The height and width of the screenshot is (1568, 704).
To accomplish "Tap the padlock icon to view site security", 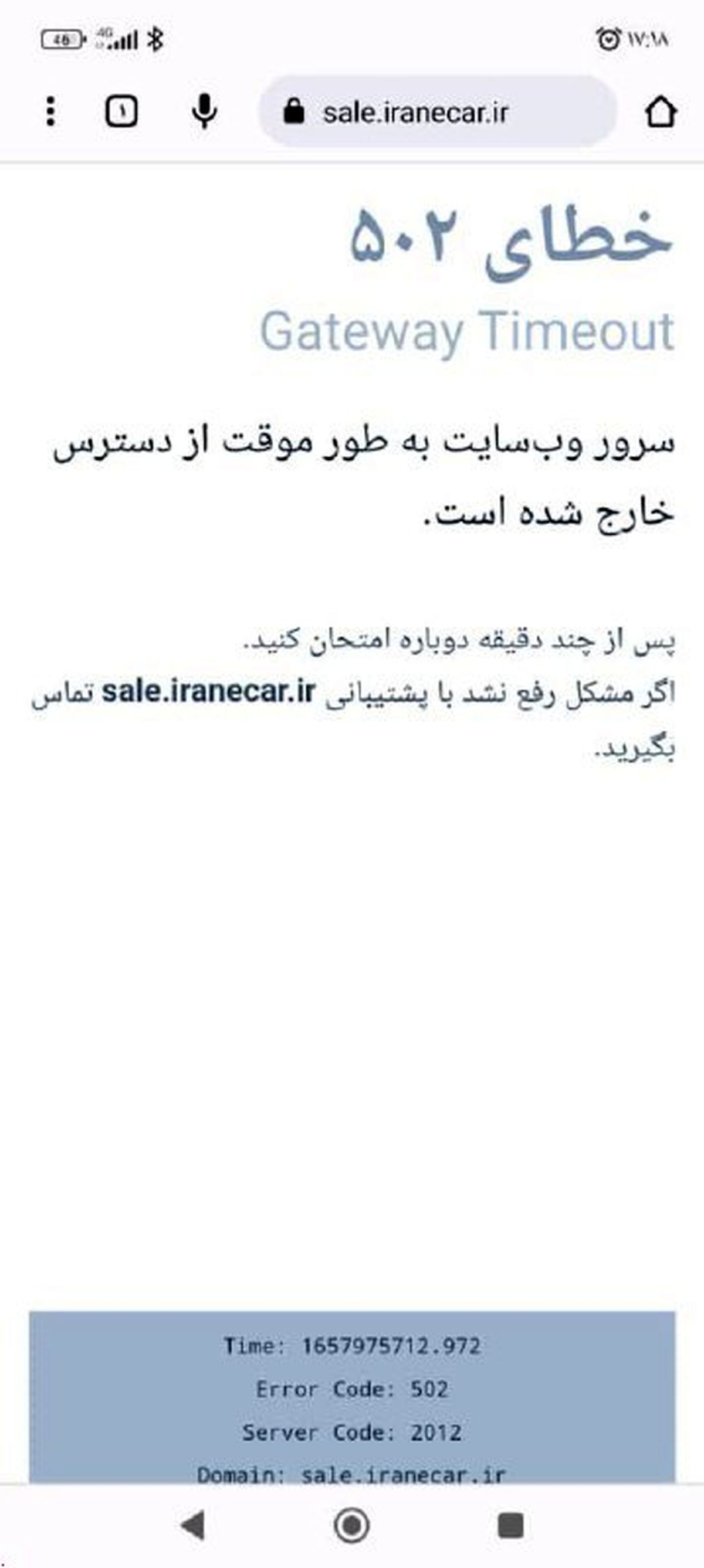I will (295, 111).
